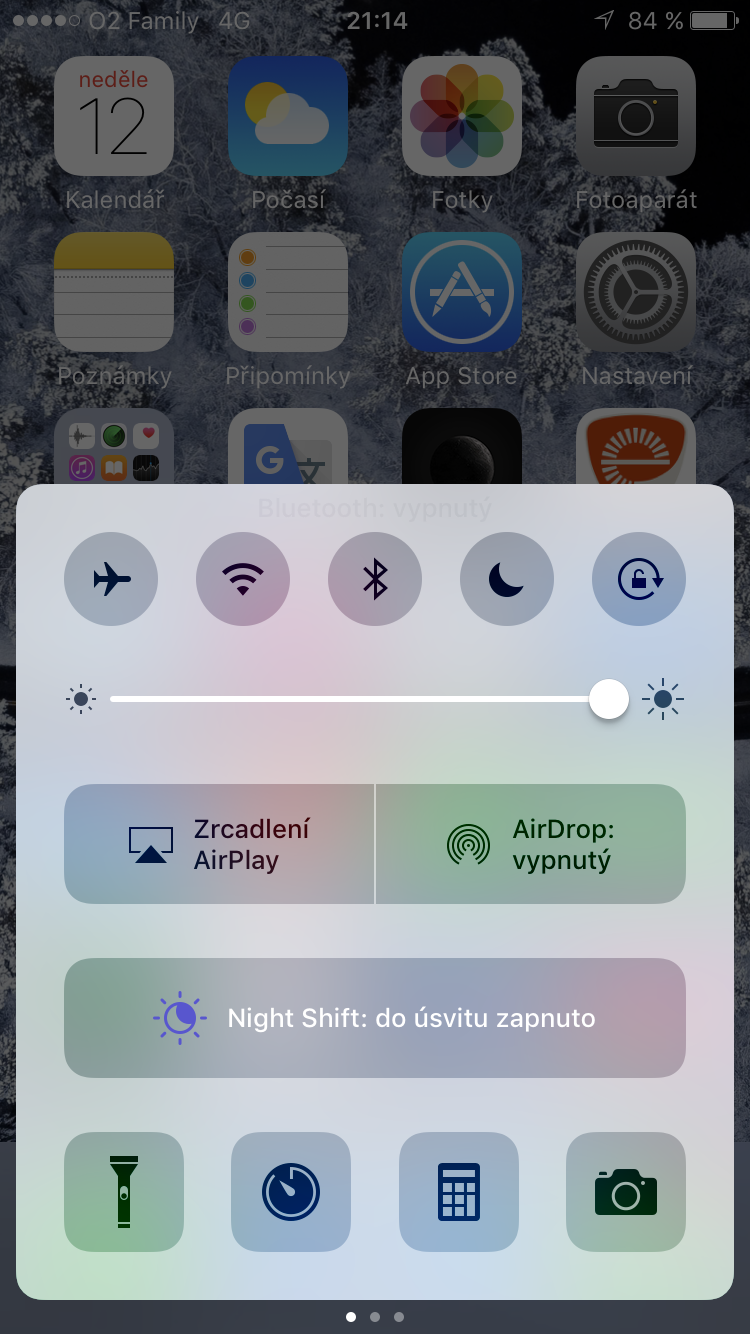Open Zrcadlení AirPlay options

click(x=219, y=844)
